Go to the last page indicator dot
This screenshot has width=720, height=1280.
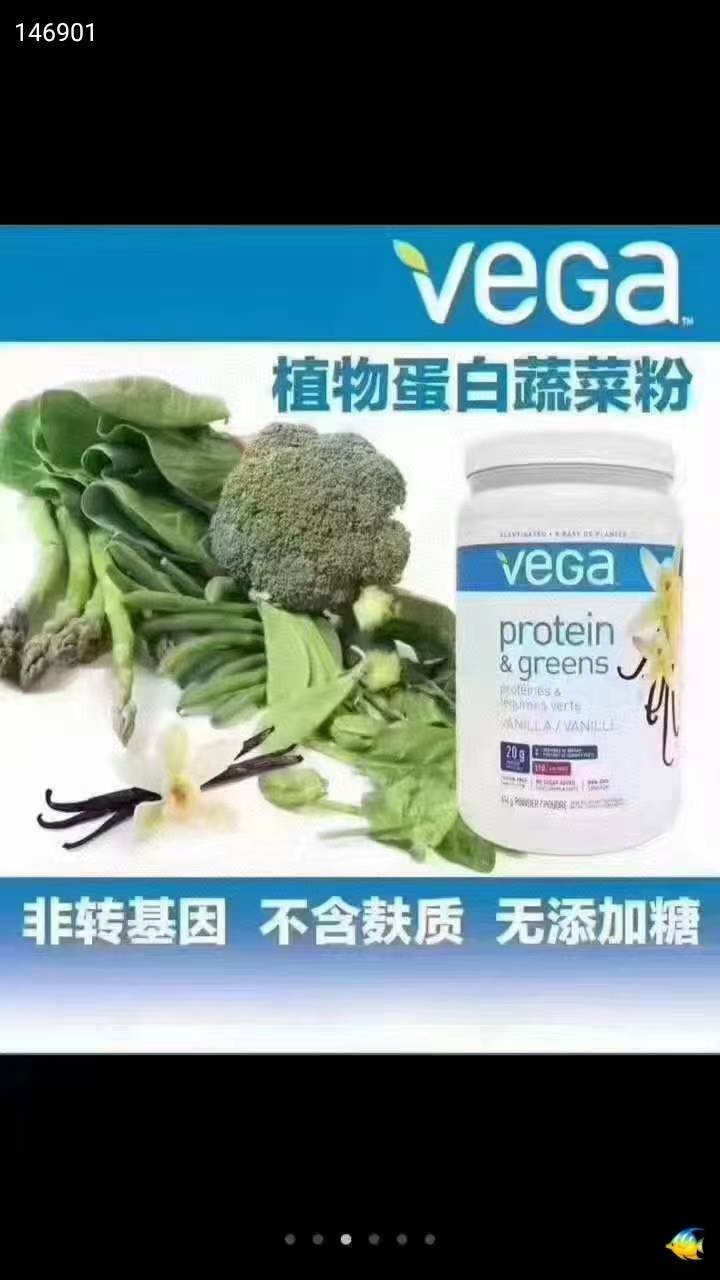tap(430, 1239)
